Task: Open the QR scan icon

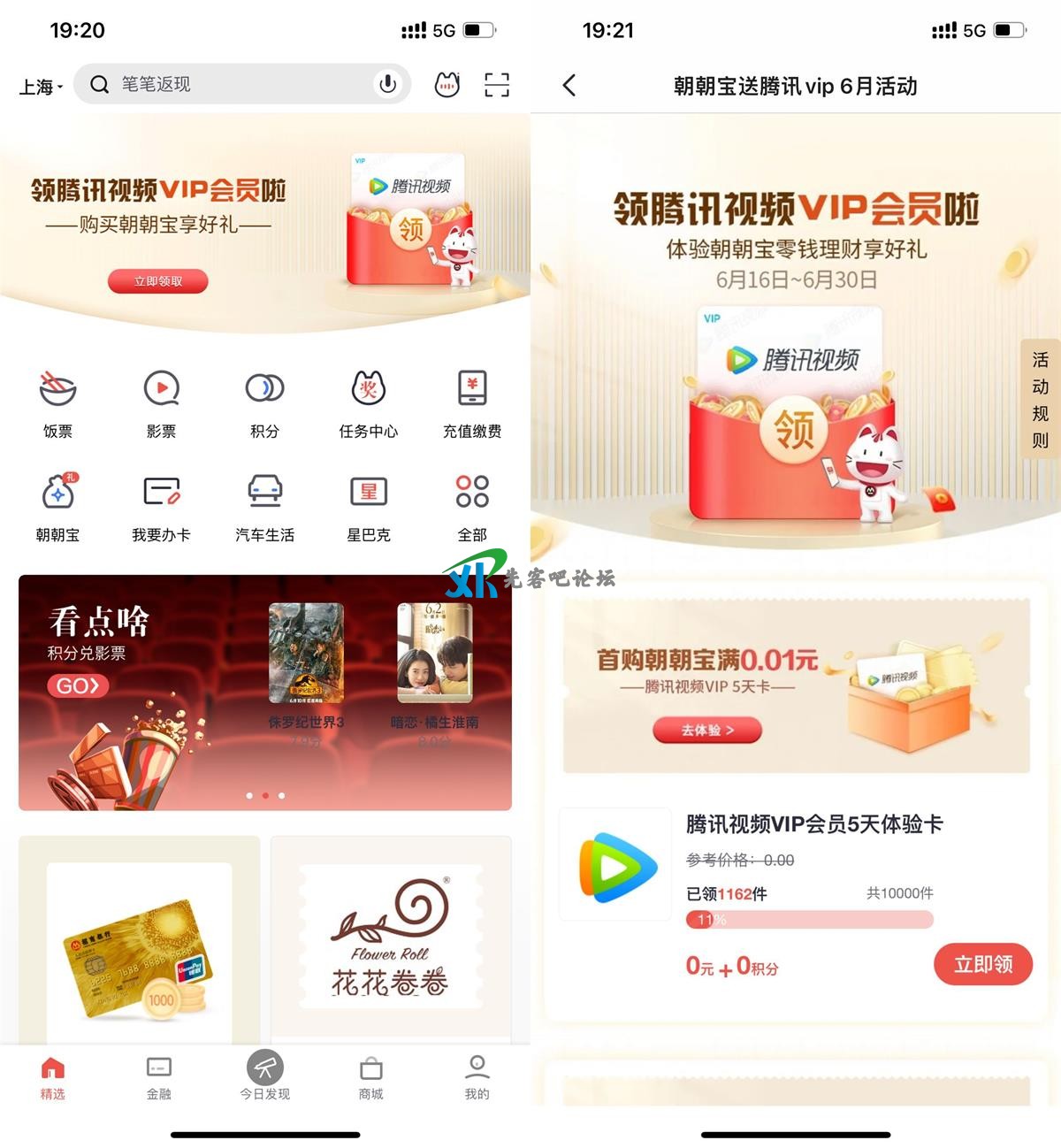Action: click(497, 85)
